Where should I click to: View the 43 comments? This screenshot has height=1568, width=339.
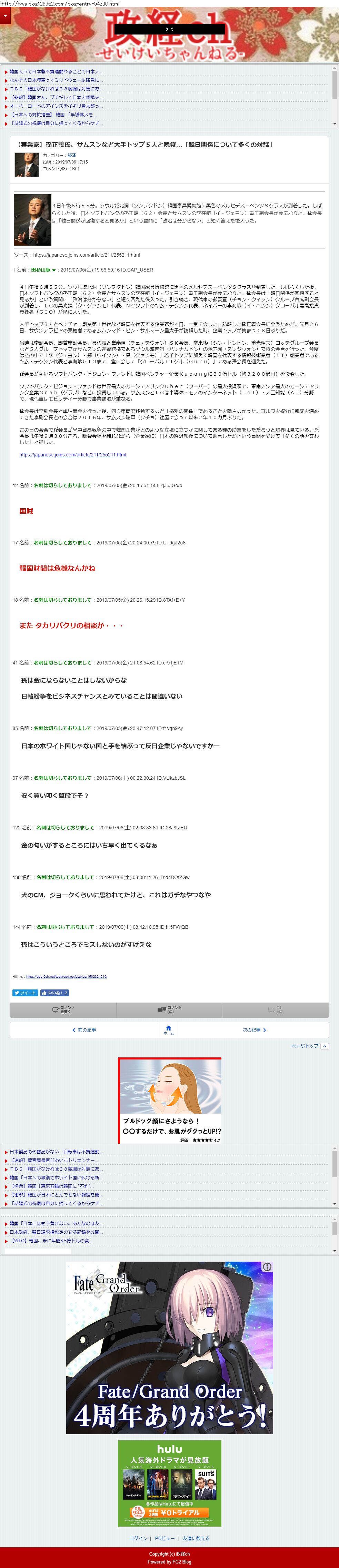pyautogui.click(x=170, y=1009)
